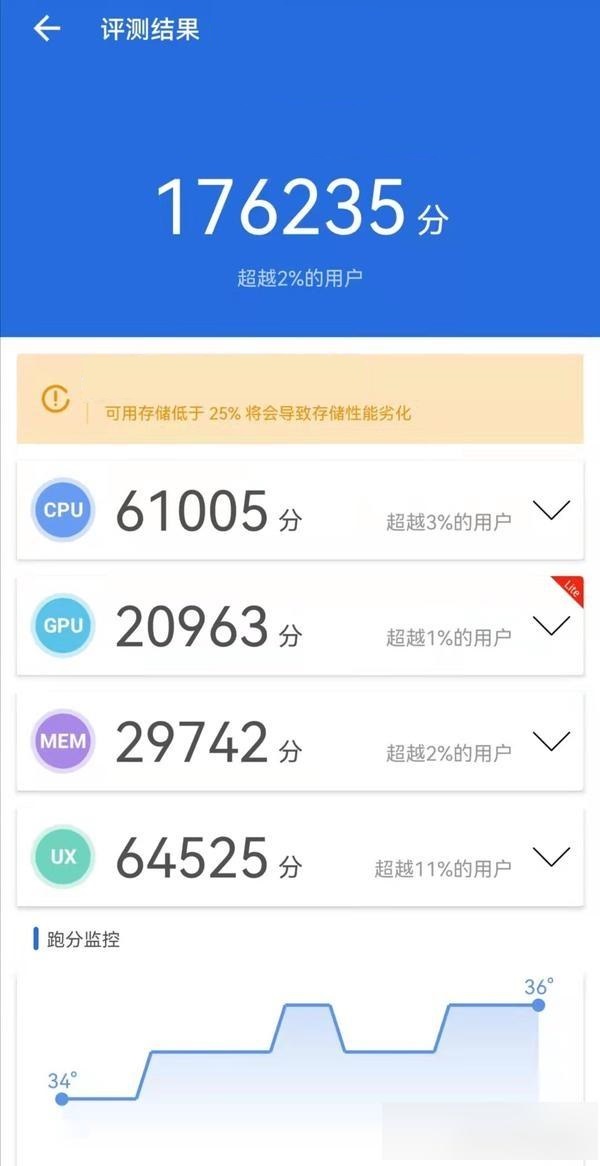
Task: Open the UX score details chevron
Action: click(x=551, y=856)
